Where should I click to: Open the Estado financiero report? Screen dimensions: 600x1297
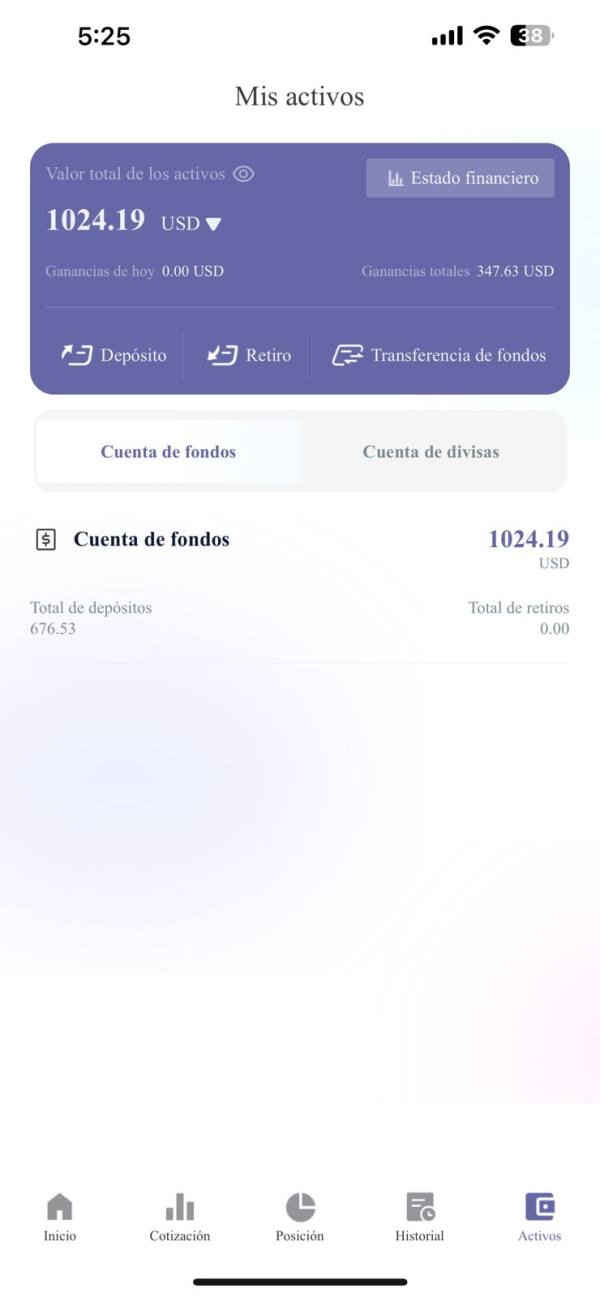coord(460,178)
